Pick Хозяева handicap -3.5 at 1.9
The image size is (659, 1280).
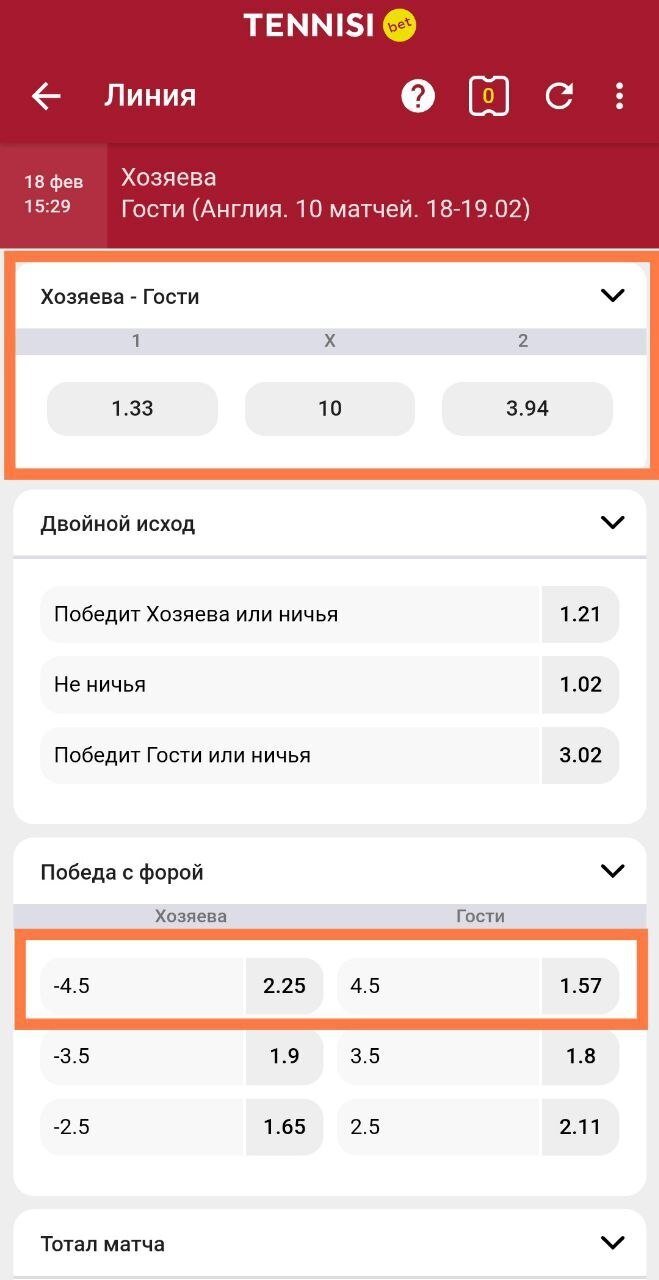click(x=181, y=1056)
